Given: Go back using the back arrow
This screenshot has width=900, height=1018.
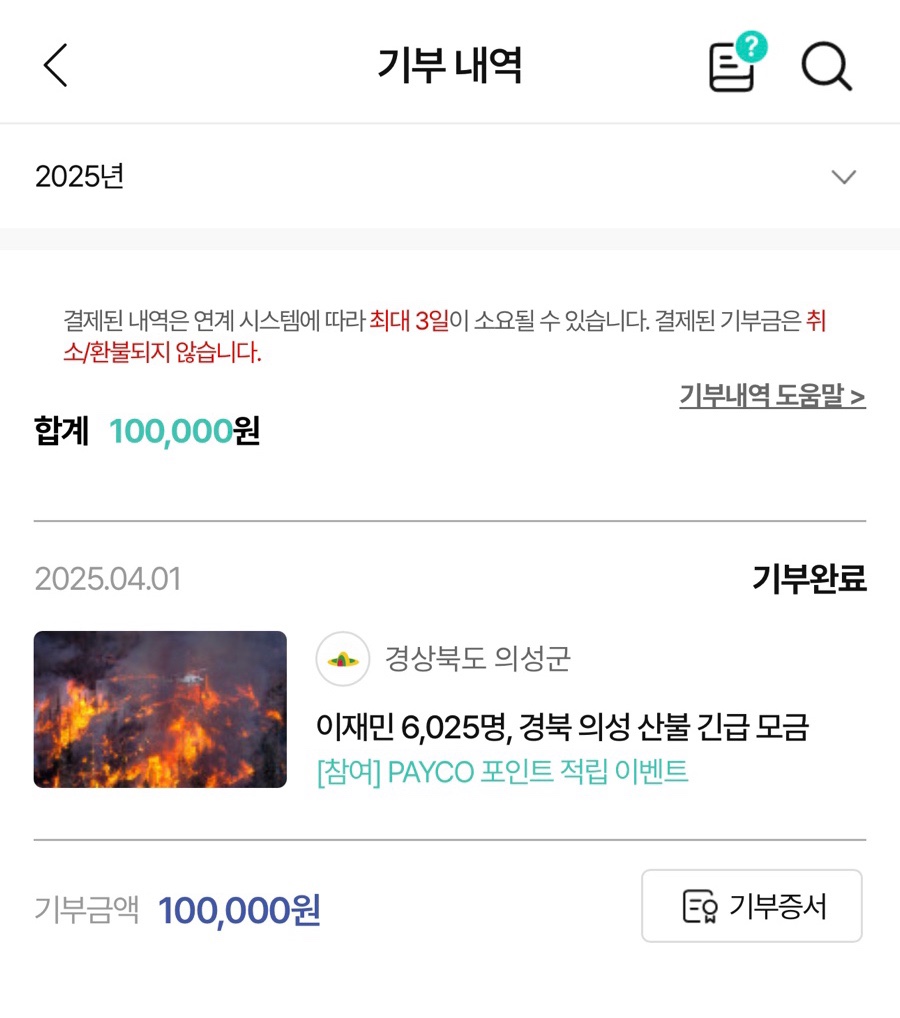Looking at the screenshot, I should click(56, 66).
